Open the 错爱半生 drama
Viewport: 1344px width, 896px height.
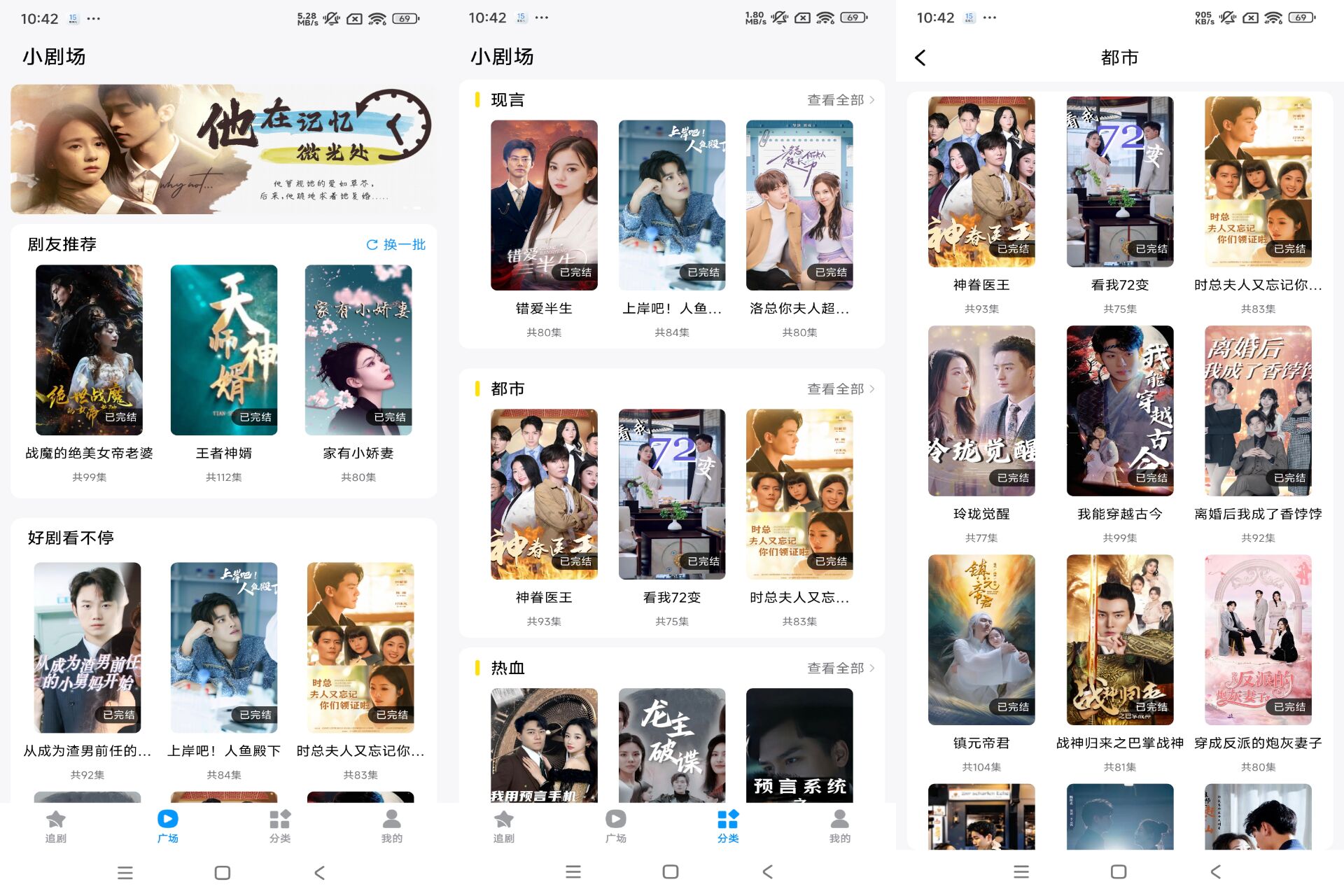[544, 205]
